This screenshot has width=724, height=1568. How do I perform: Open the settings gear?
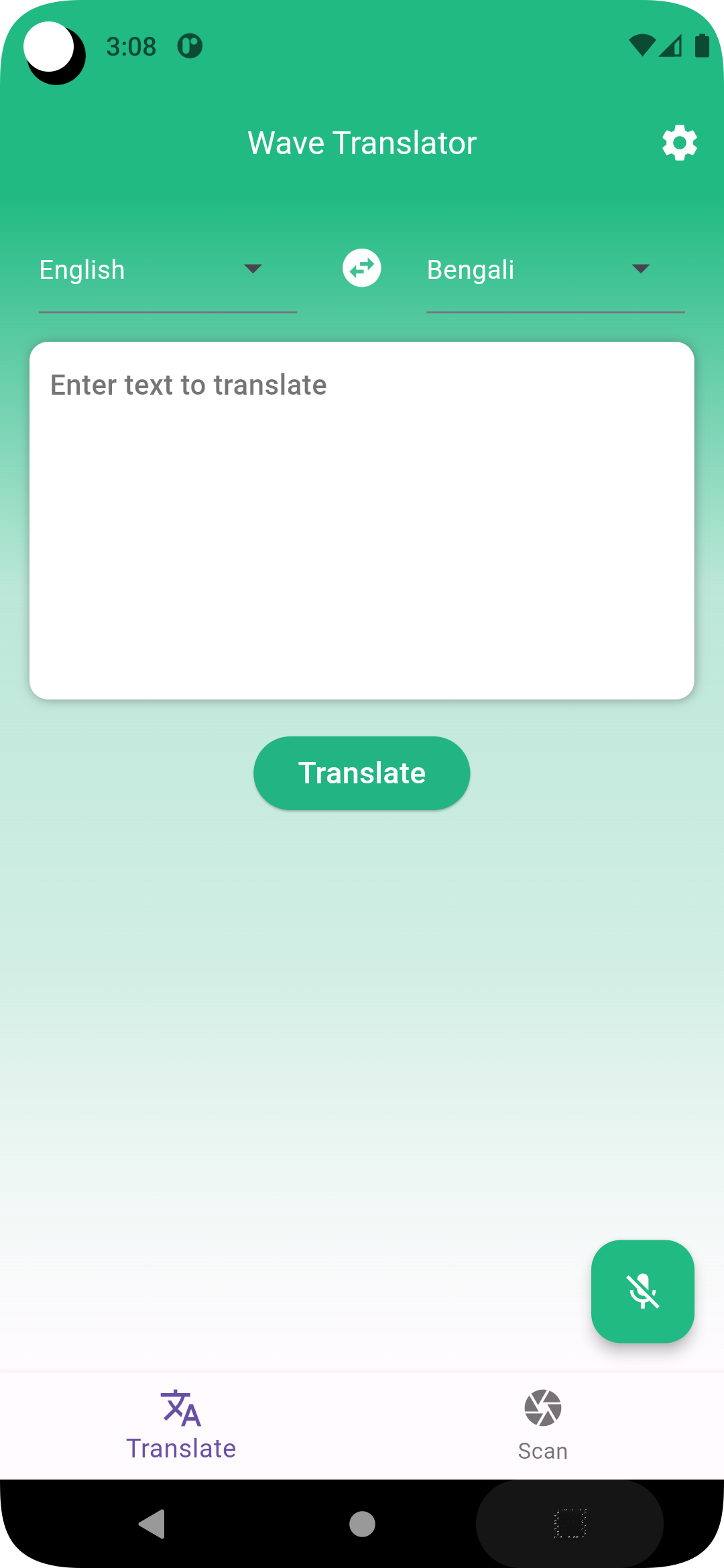679,143
